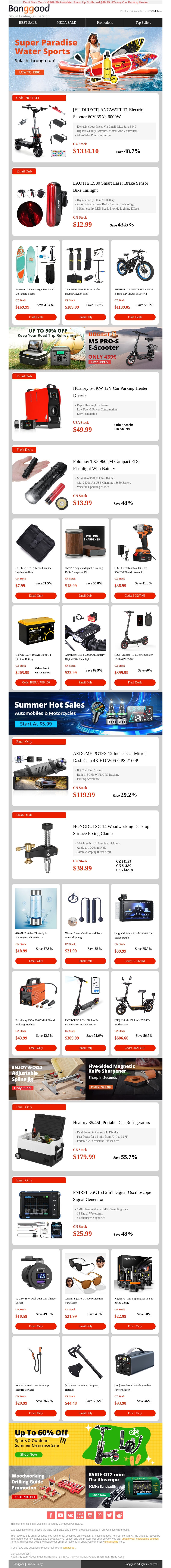Go to the Top Sellers tab

143,23
